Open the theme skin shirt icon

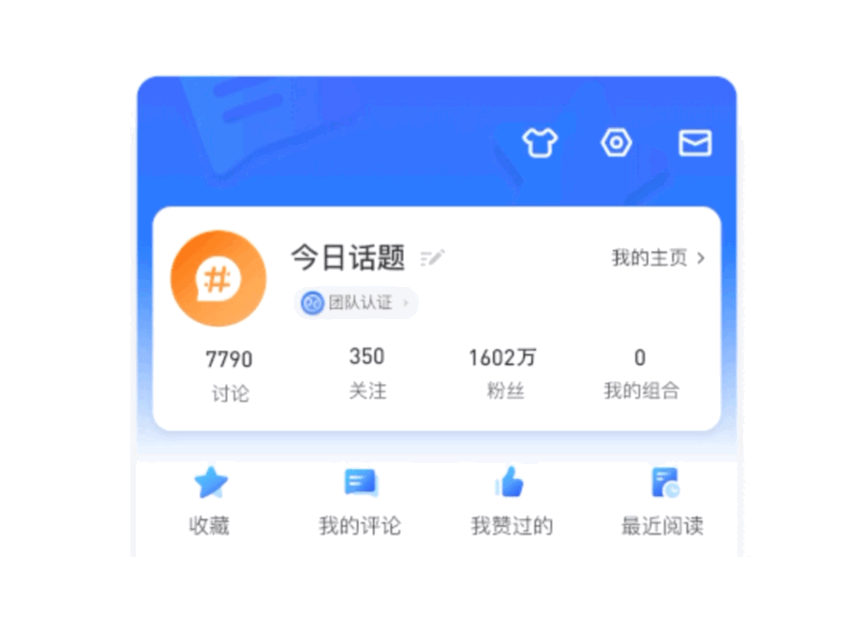point(540,143)
